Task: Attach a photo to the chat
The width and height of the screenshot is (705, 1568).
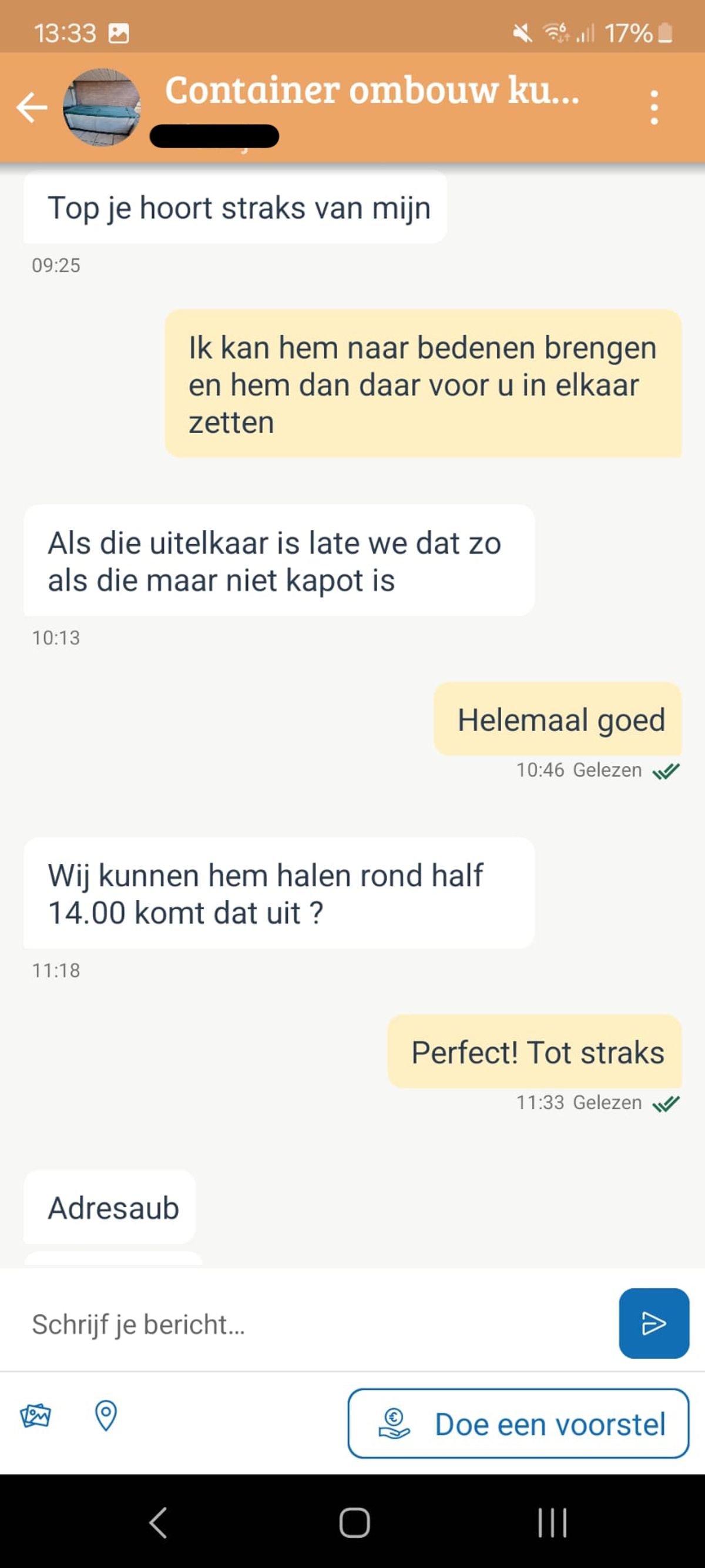Action: tap(35, 1415)
